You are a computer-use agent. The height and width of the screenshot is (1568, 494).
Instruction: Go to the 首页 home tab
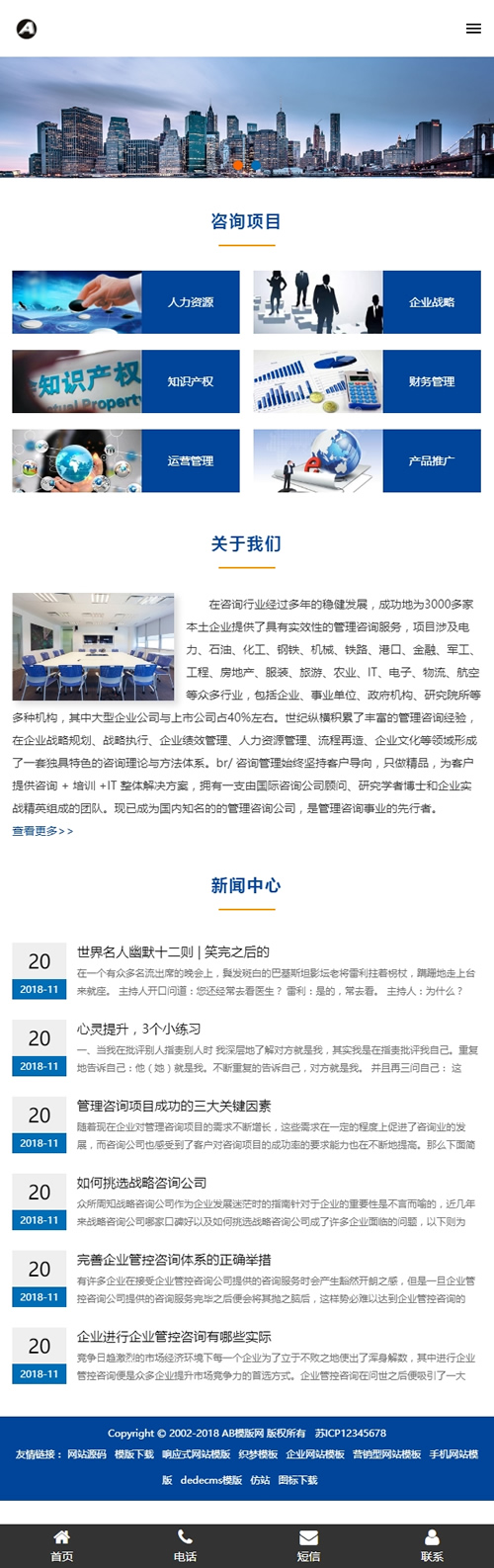61,1545
